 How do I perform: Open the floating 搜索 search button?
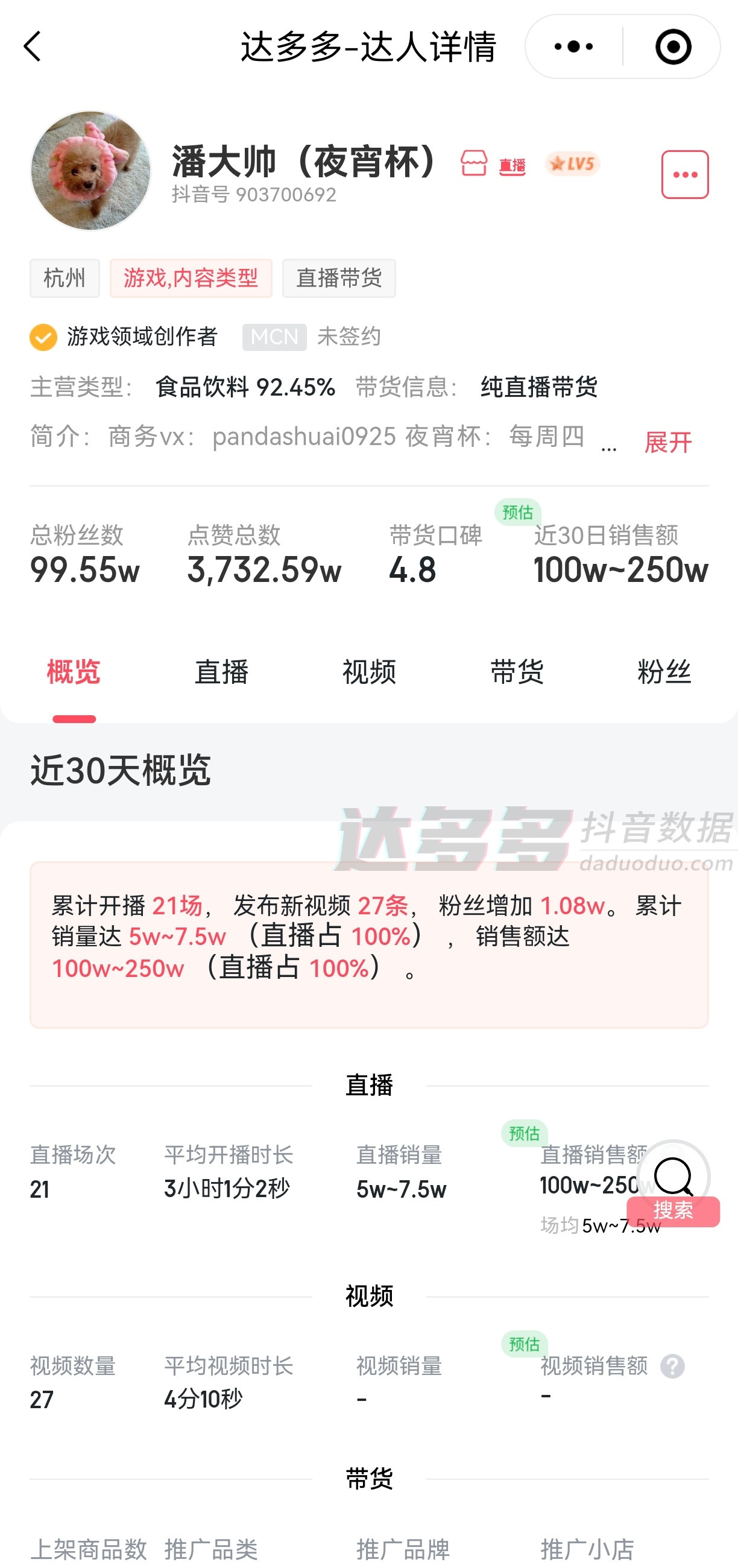tap(673, 1183)
